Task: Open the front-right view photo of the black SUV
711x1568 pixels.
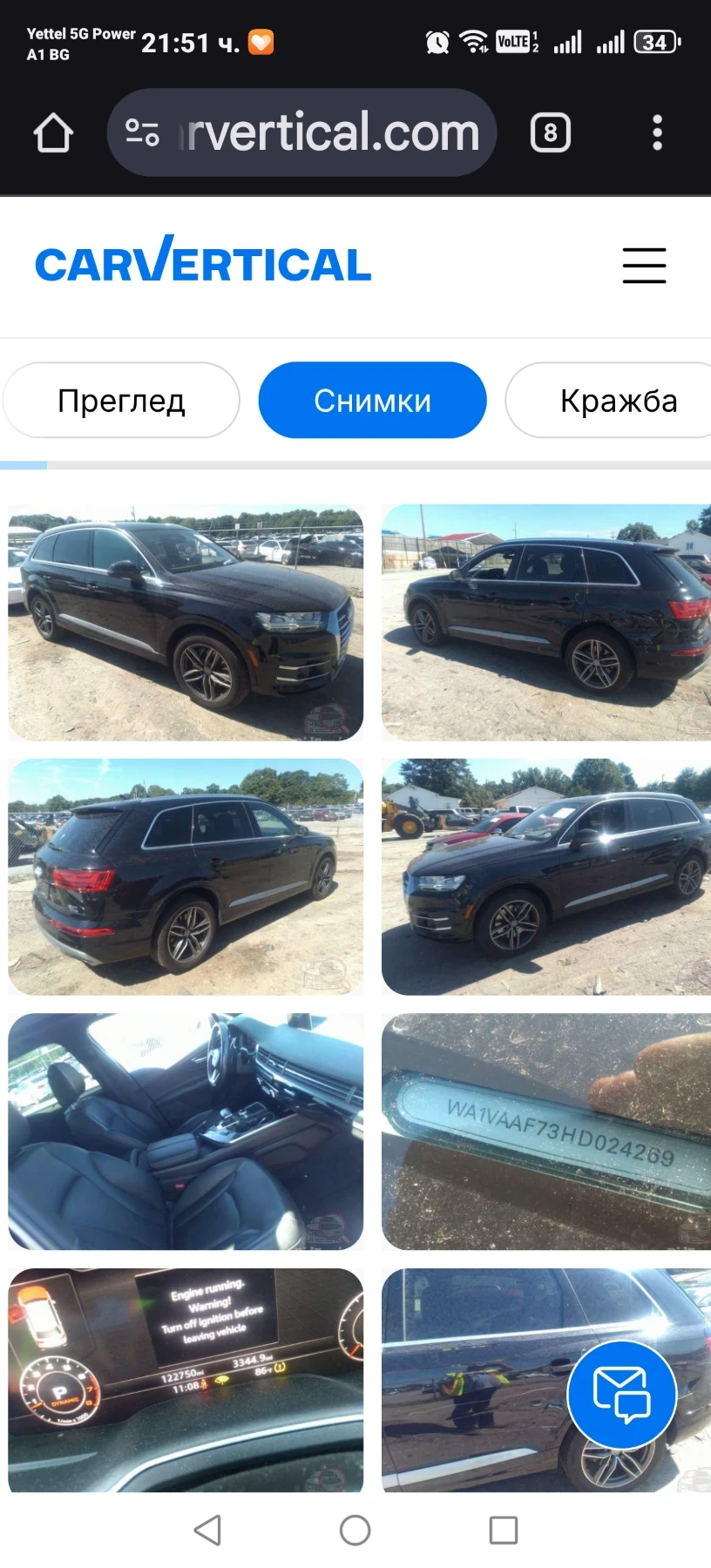Action: (x=186, y=622)
